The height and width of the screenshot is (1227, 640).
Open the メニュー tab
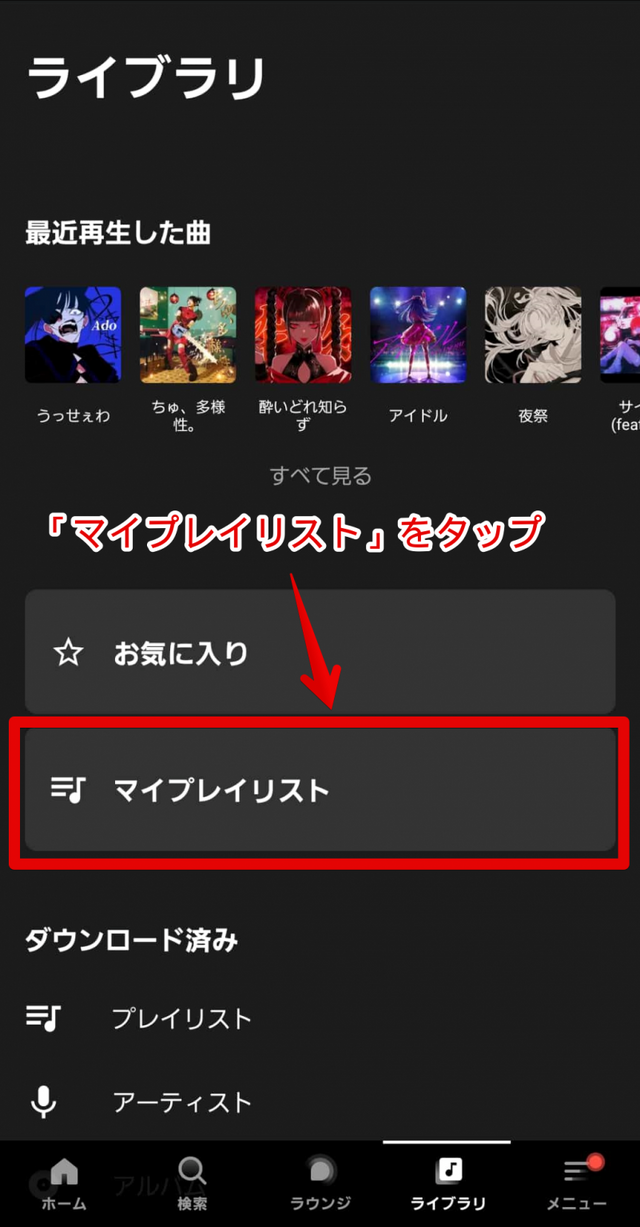coord(576,1183)
